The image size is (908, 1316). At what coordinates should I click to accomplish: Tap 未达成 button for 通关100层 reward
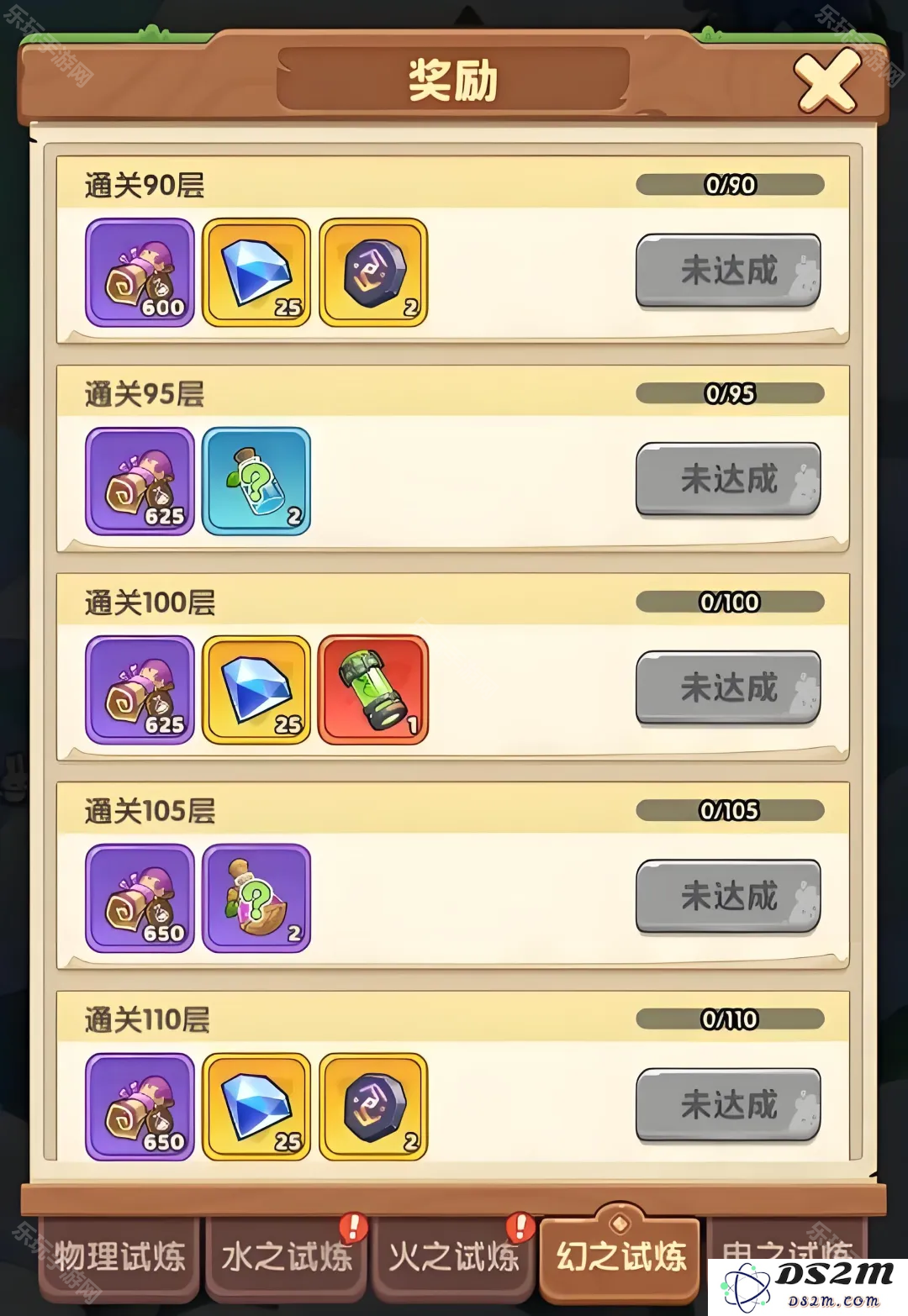(x=728, y=687)
